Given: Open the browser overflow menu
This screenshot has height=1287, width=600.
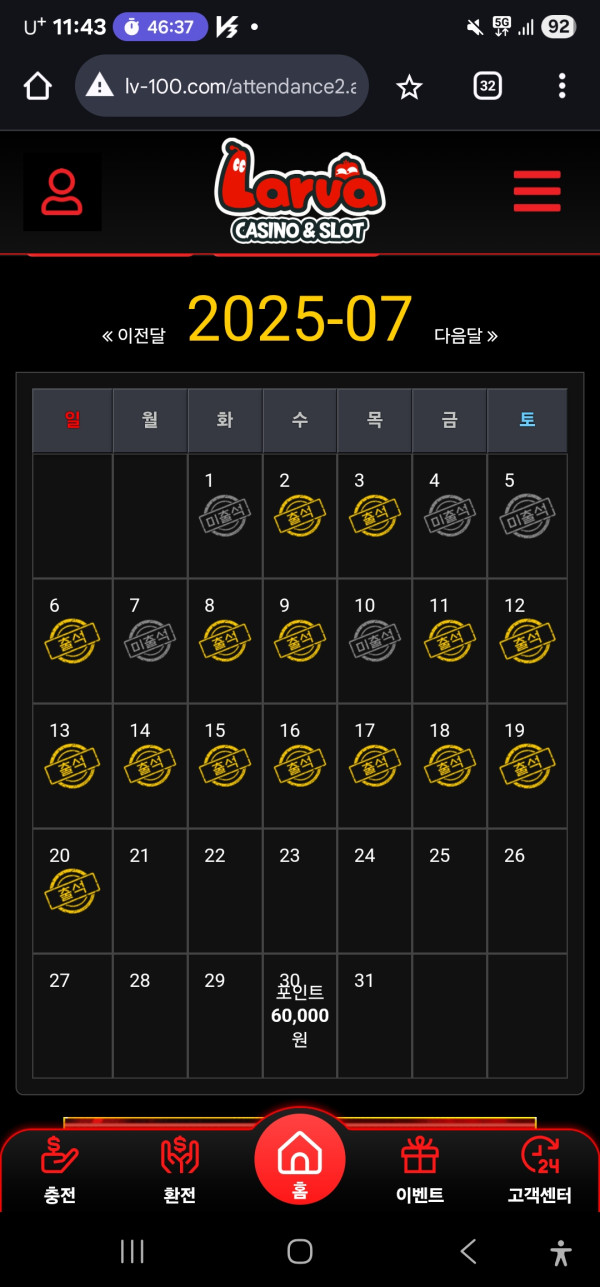Looking at the screenshot, I should pyautogui.click(x=562, y=87).
